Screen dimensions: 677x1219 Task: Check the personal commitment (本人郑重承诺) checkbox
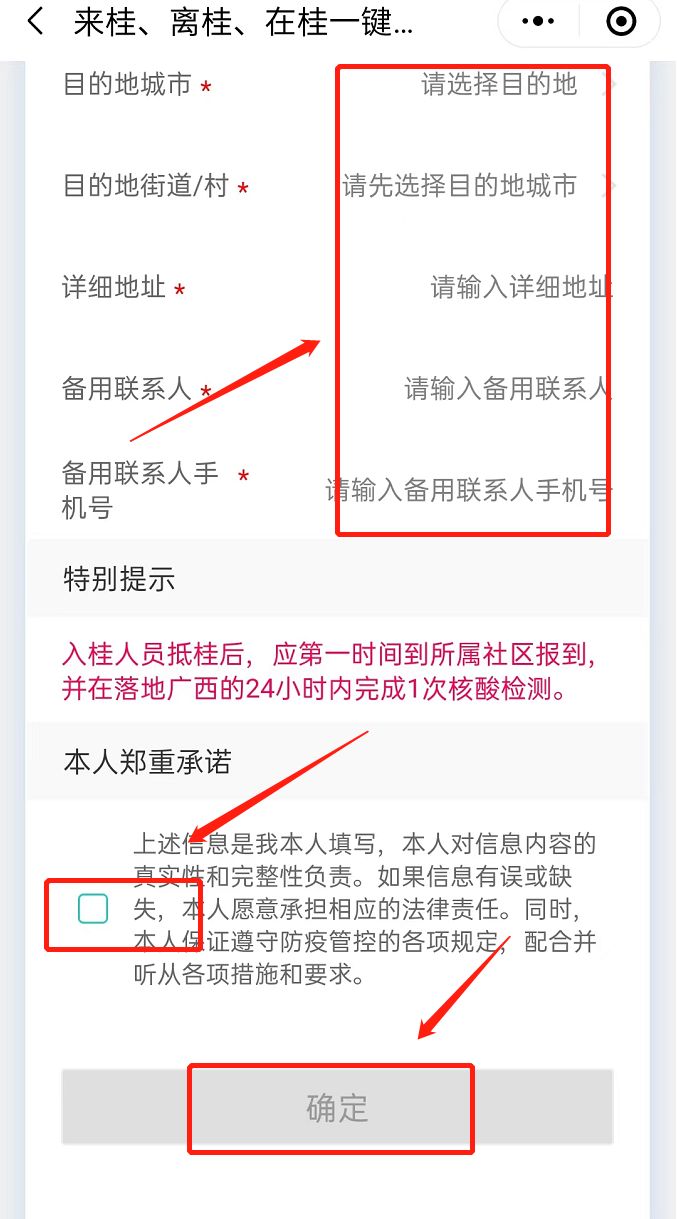[x=93, y=909]
